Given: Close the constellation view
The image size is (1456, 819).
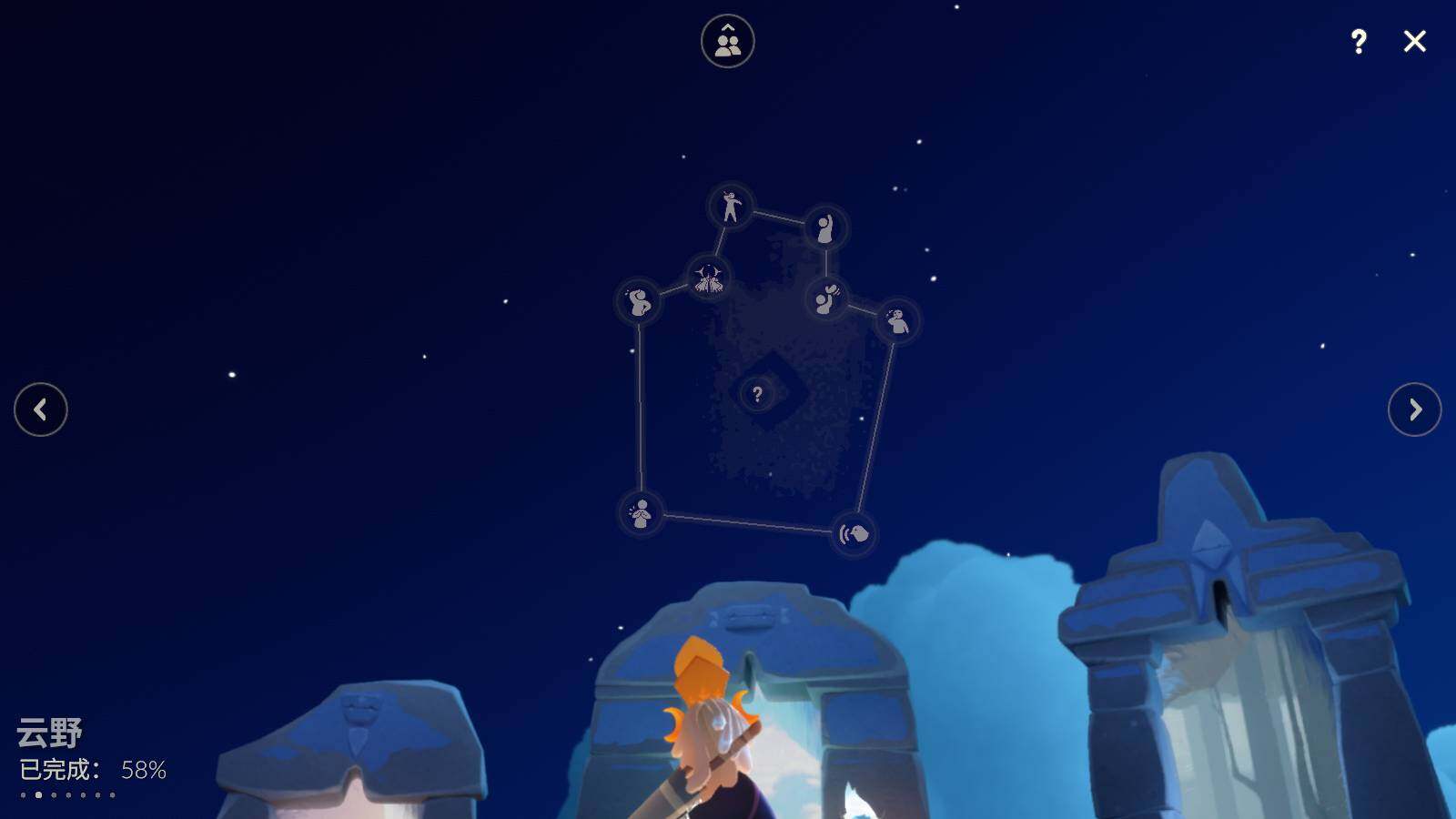Looking at the screenshot, I should pos(1414,41).
